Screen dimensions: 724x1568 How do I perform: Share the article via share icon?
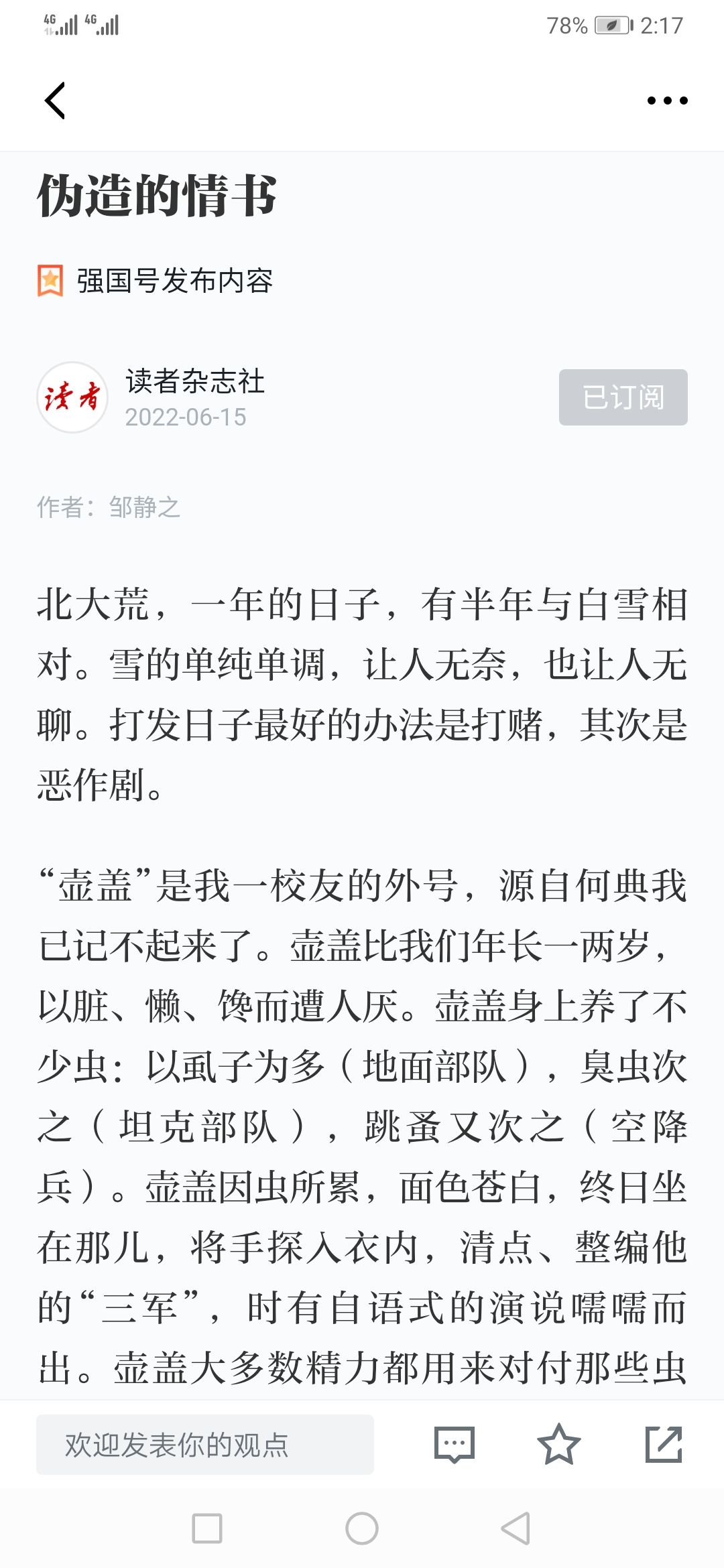664,1444
